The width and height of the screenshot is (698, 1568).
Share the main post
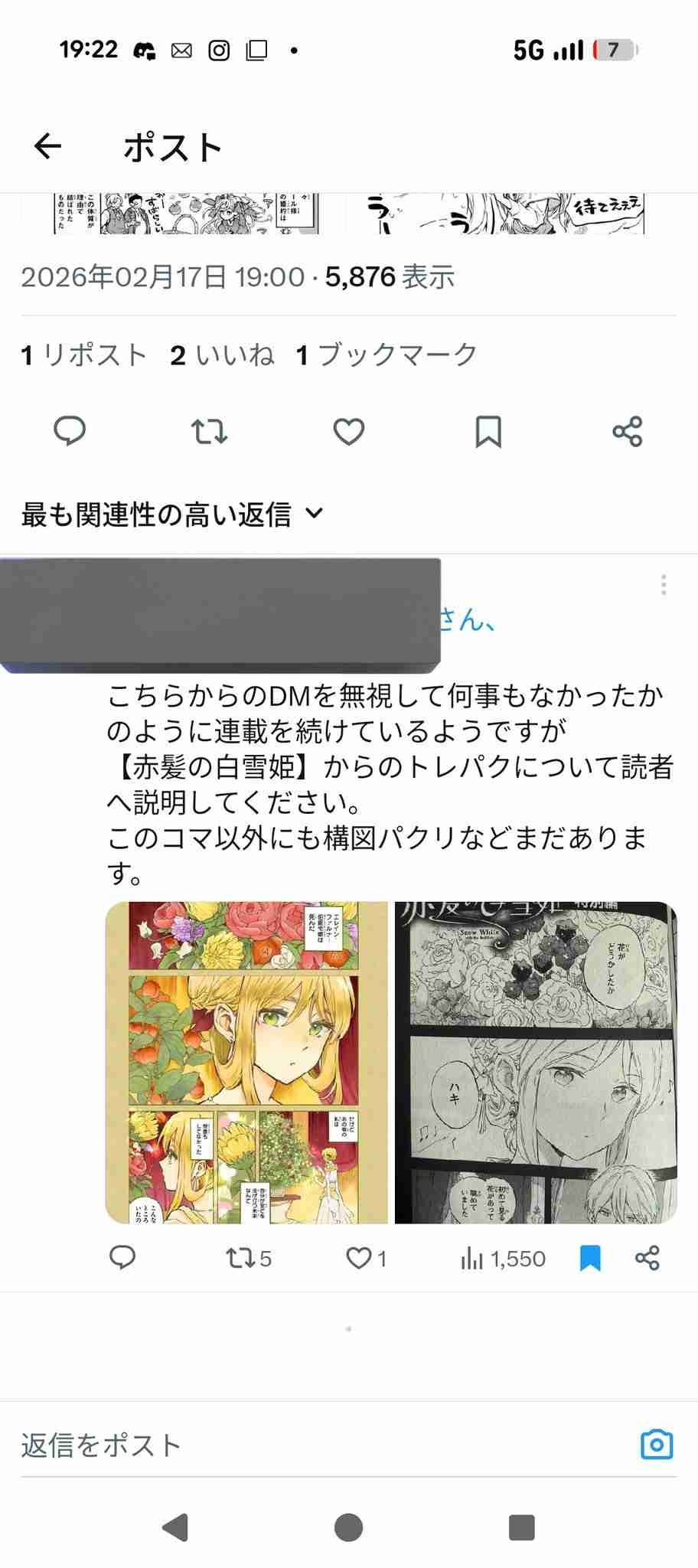tap(628, 432)
